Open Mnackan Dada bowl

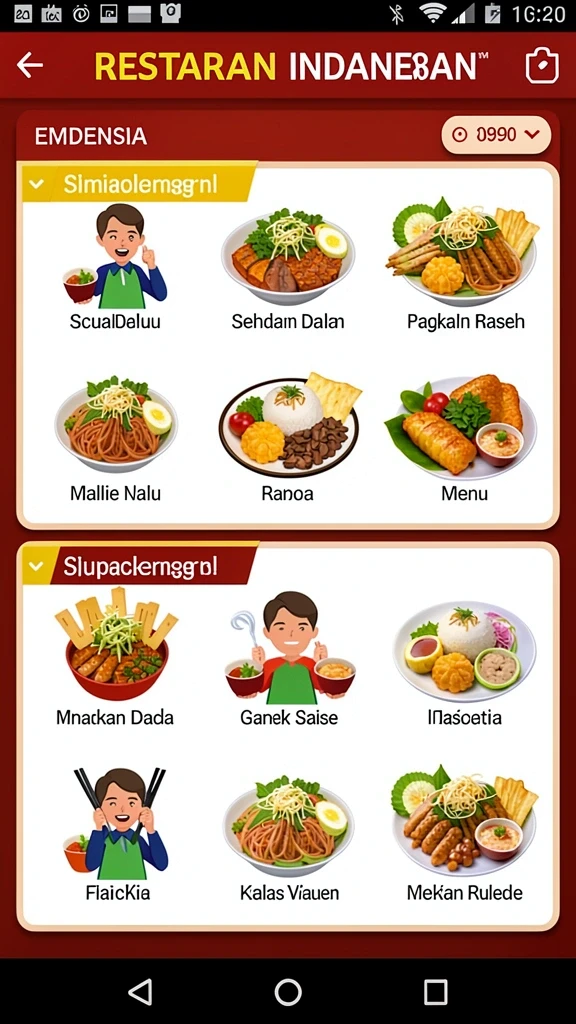coord(115,657)
